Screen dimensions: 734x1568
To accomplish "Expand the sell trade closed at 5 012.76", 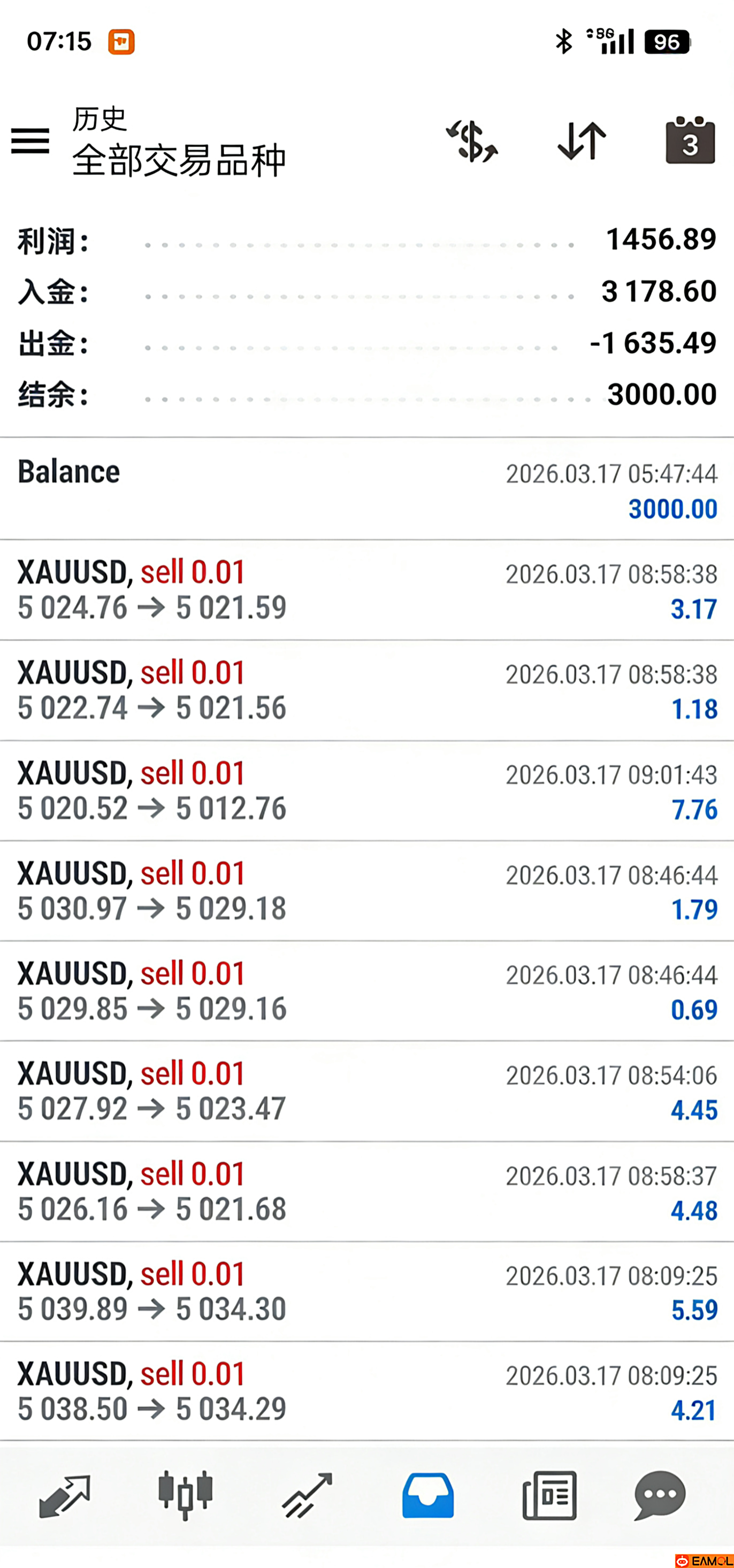I will (366, 791).
